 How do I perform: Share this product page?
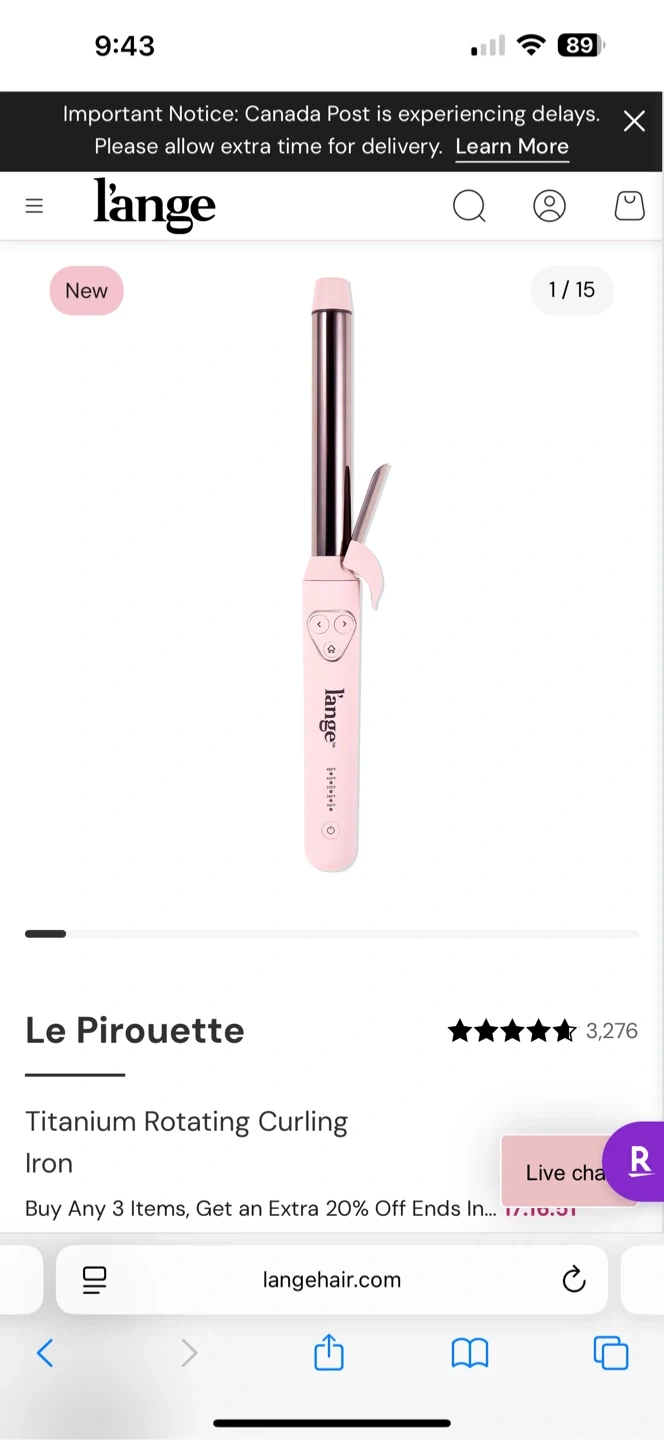click(329, 1353)
